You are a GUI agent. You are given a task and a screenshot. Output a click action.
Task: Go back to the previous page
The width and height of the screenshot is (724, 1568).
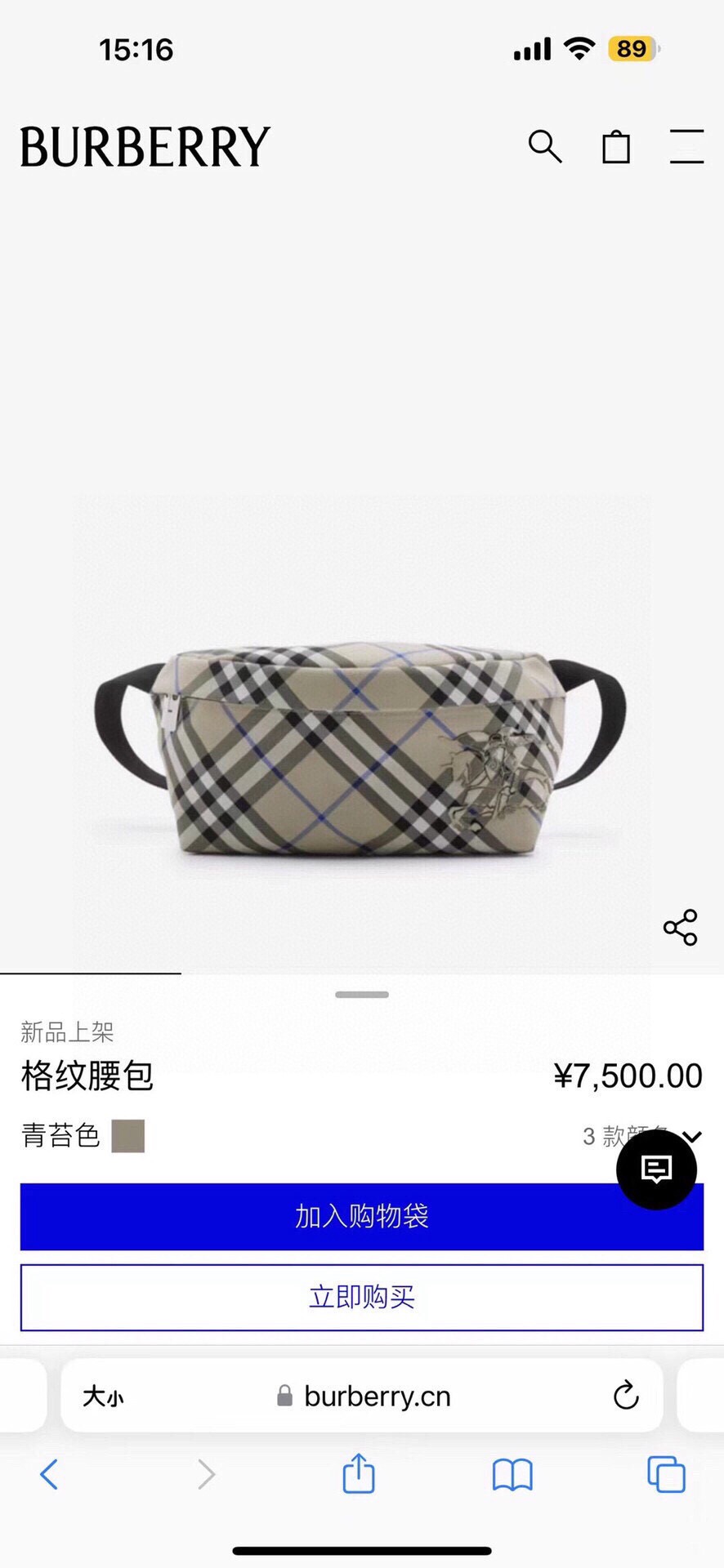[x=49, y=1474]
